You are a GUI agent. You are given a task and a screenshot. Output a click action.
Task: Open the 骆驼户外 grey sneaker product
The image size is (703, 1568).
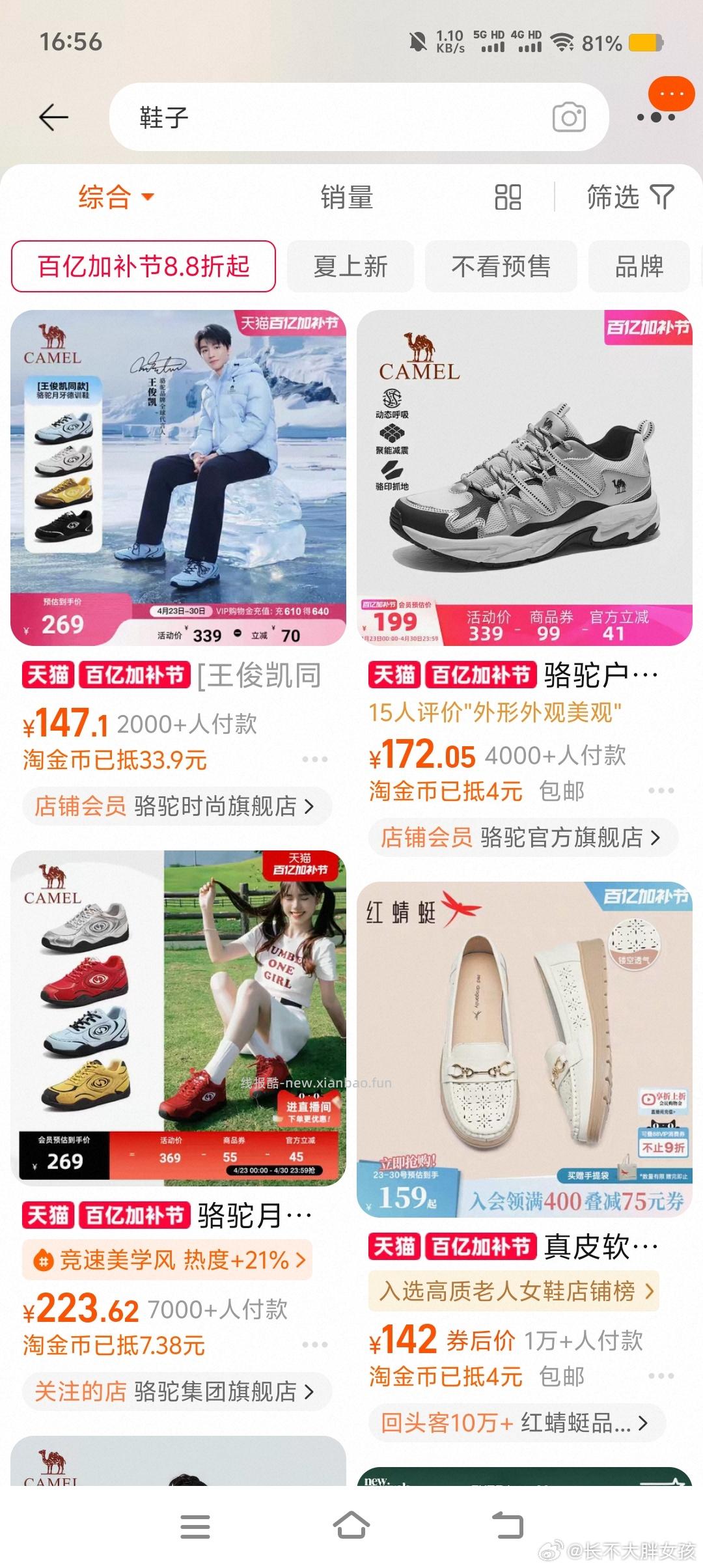point(524,477)
